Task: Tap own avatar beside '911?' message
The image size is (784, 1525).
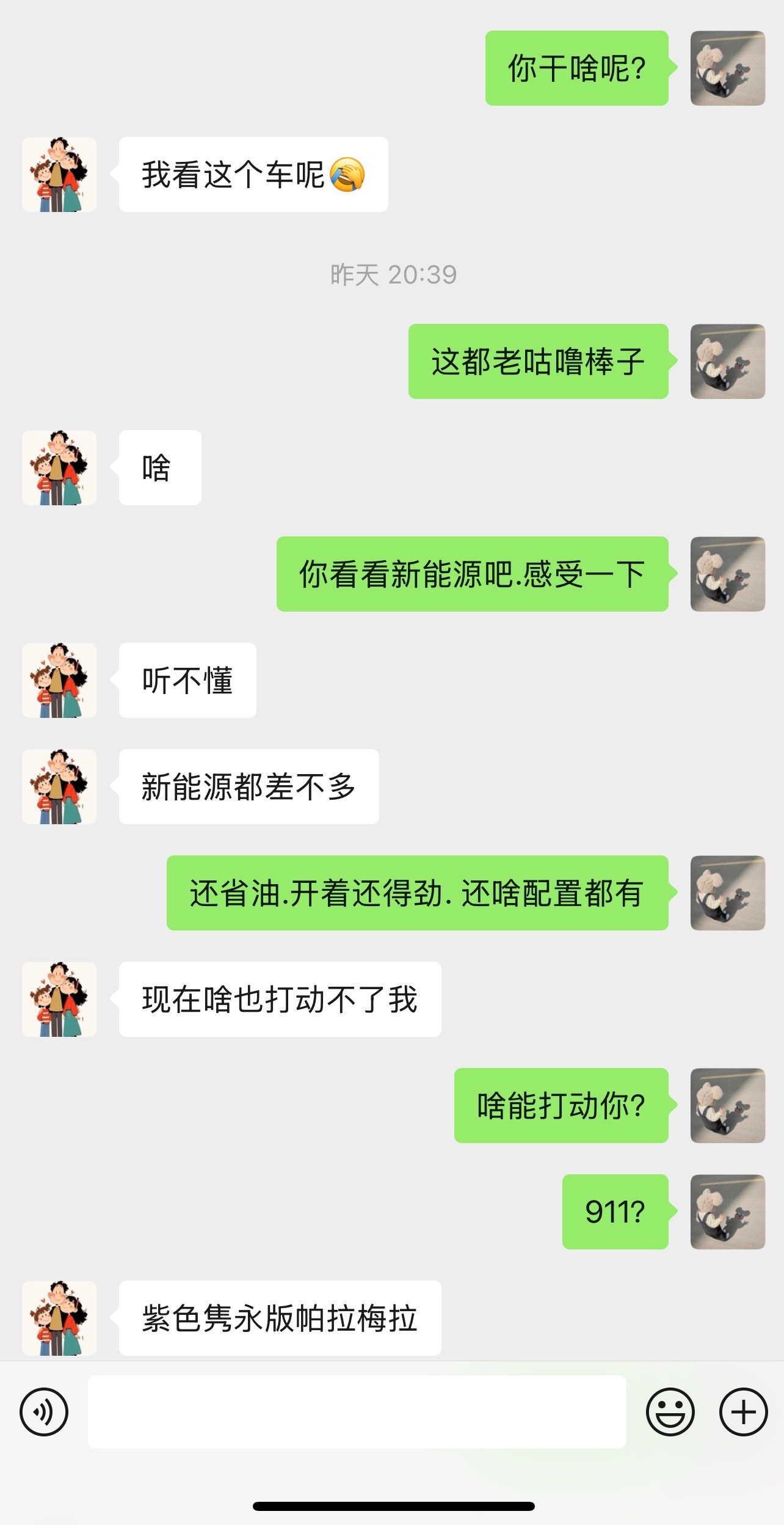Action: click(x=727, y=1212)
